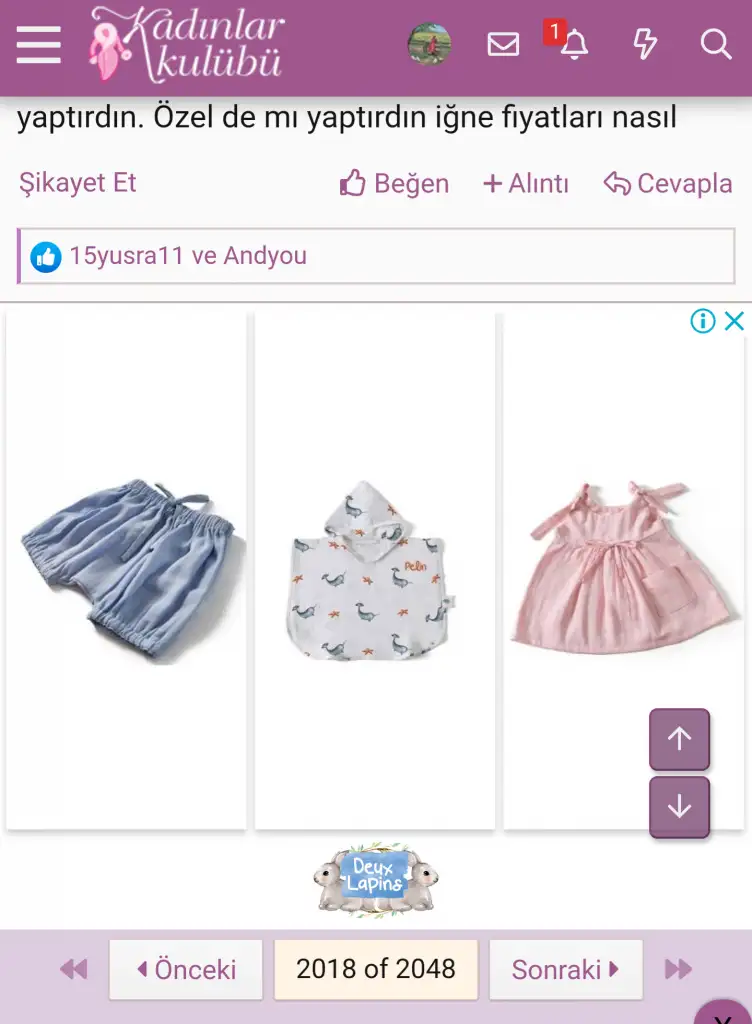Screen dimensions: 752x1024
Task: Open the pink dress ad item
Action: 623,570
